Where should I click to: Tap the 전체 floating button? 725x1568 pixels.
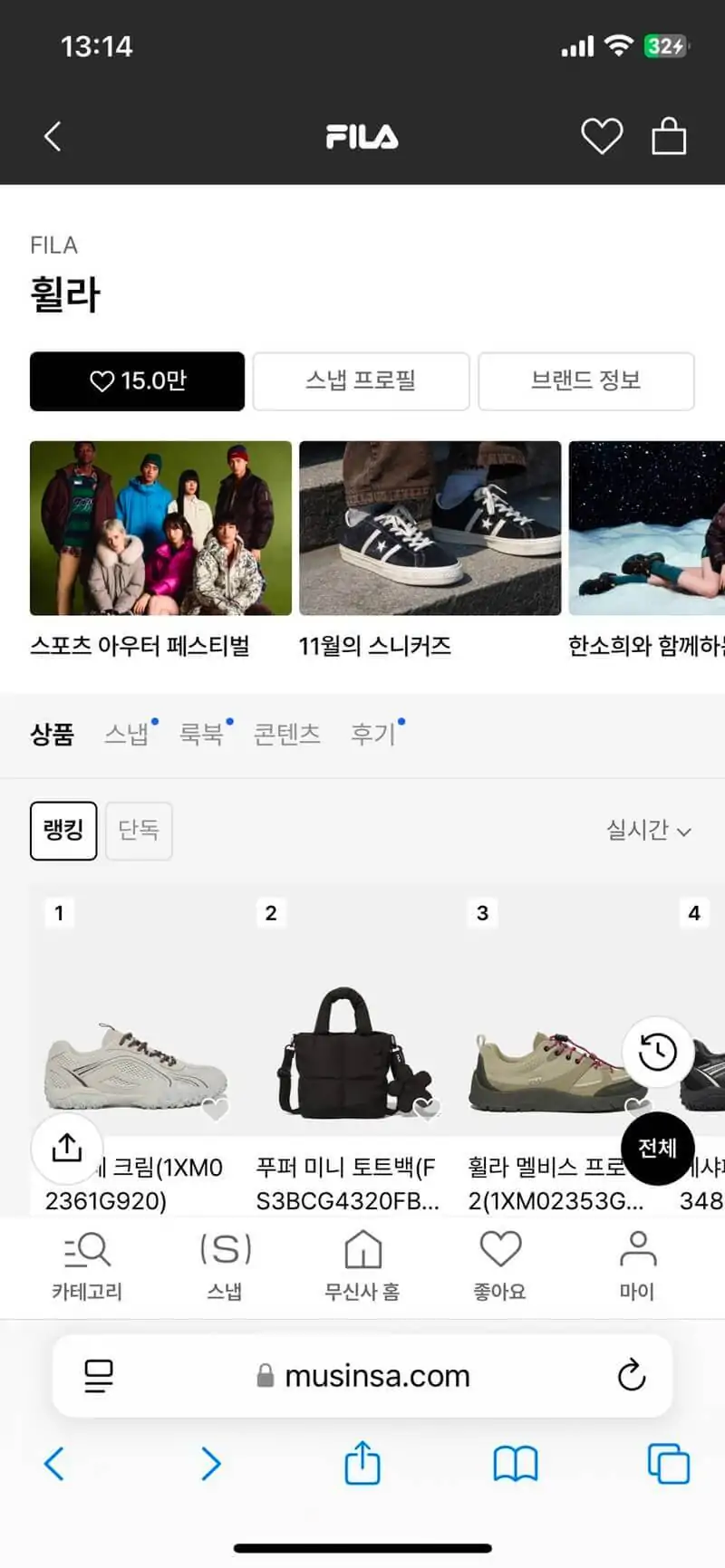[657, 1149]
